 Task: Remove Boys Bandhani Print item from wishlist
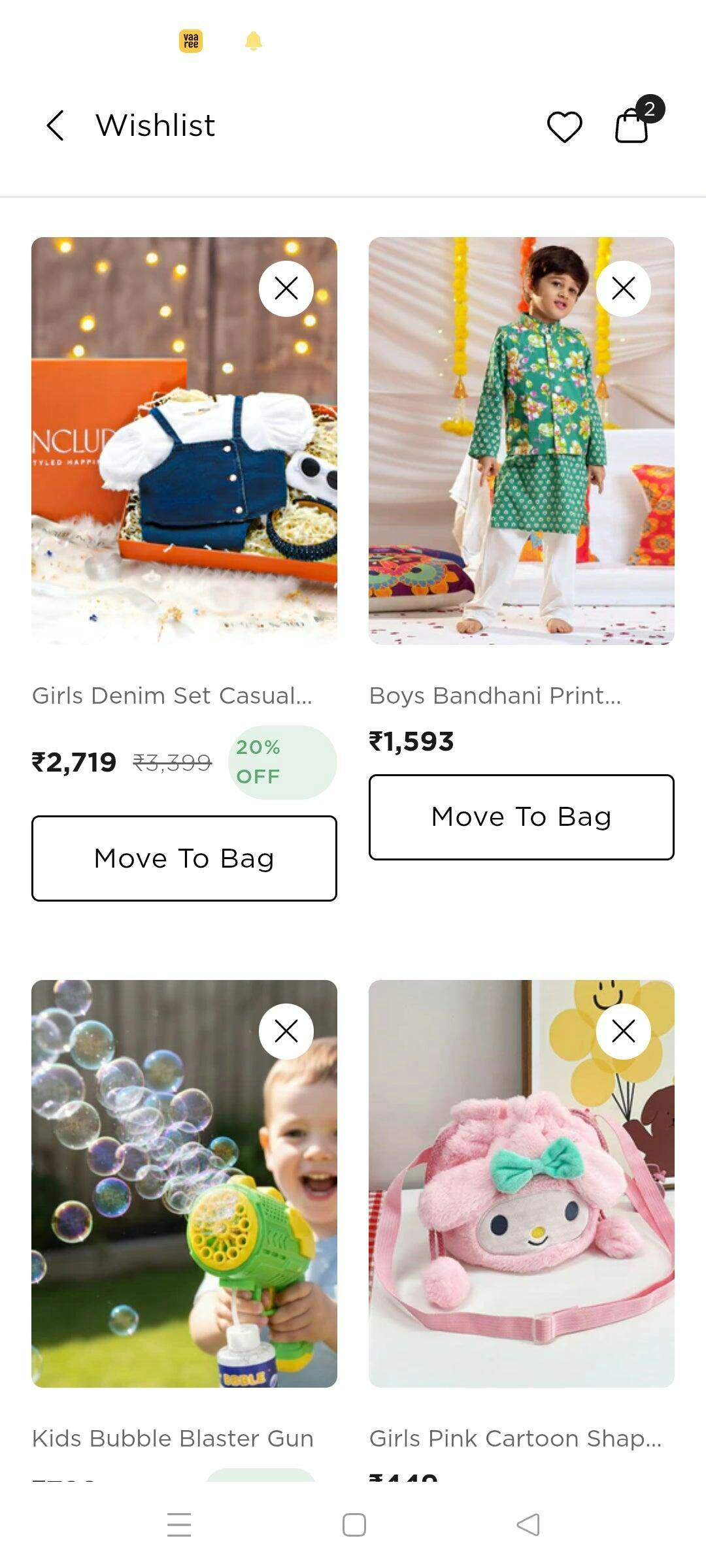pos(624,288)
